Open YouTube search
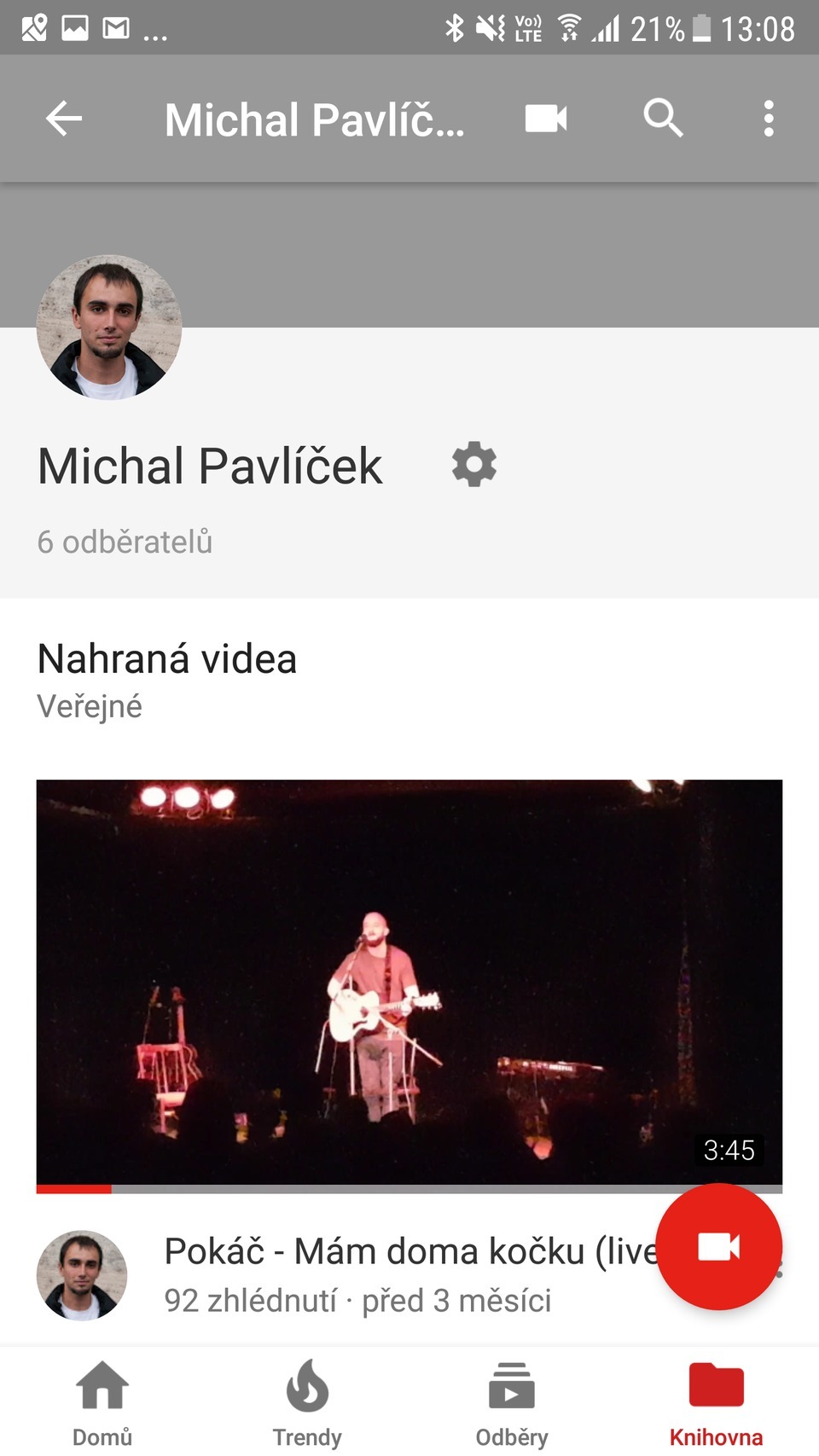Screen dimensions: 819x1456 click(x=662, y=119)
